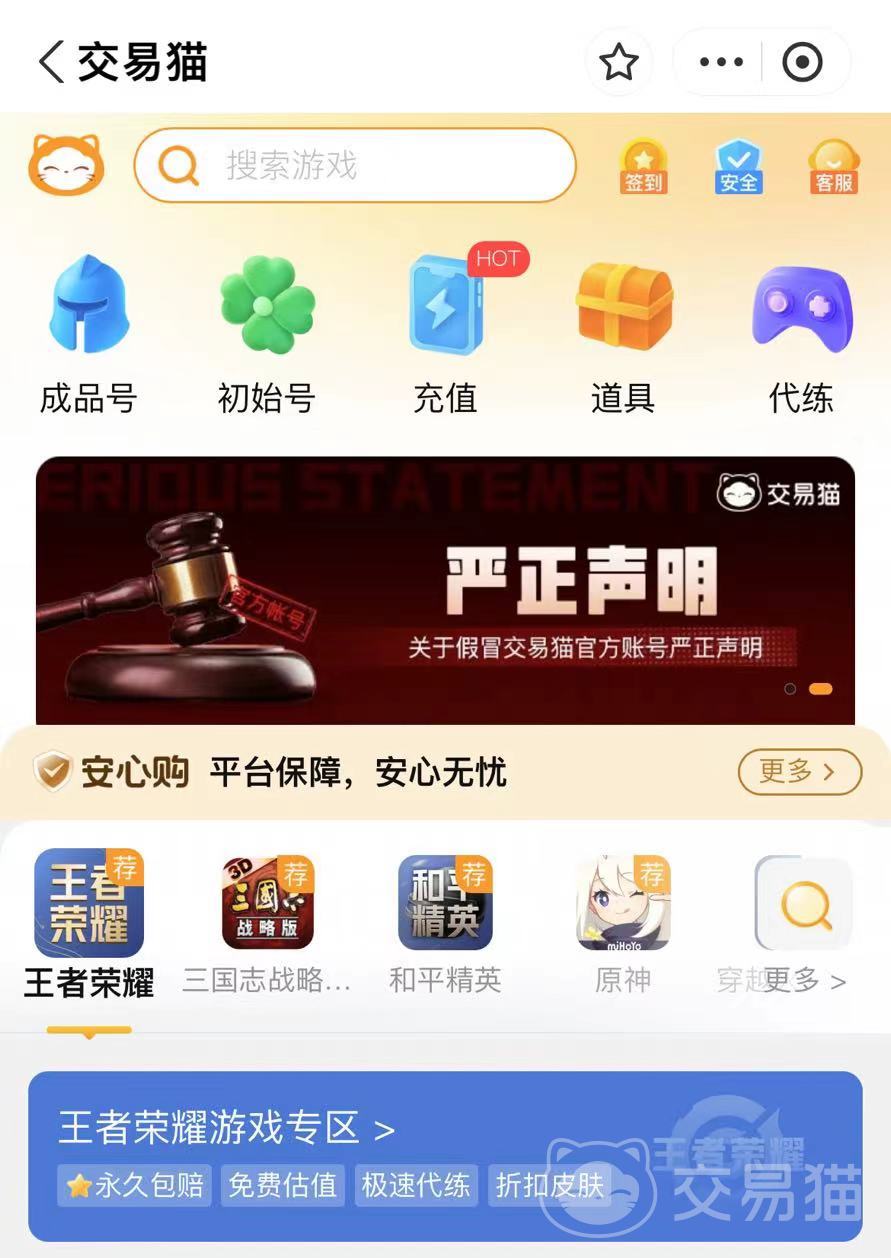Screen dimensions: 891x1258
Task: Enter 王者荣耀游戏专区
Action: click(227, 1128)
